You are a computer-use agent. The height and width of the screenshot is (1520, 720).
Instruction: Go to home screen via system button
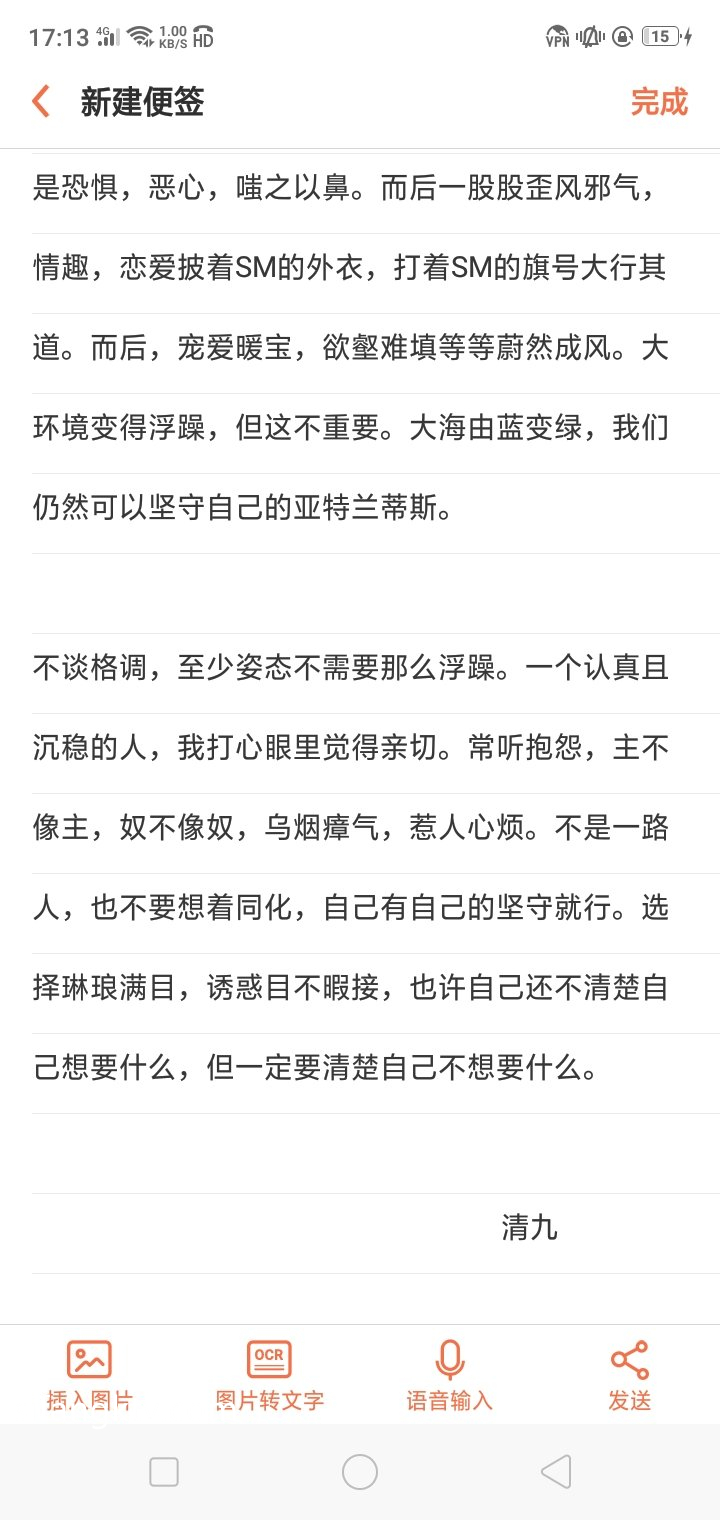360,1472
